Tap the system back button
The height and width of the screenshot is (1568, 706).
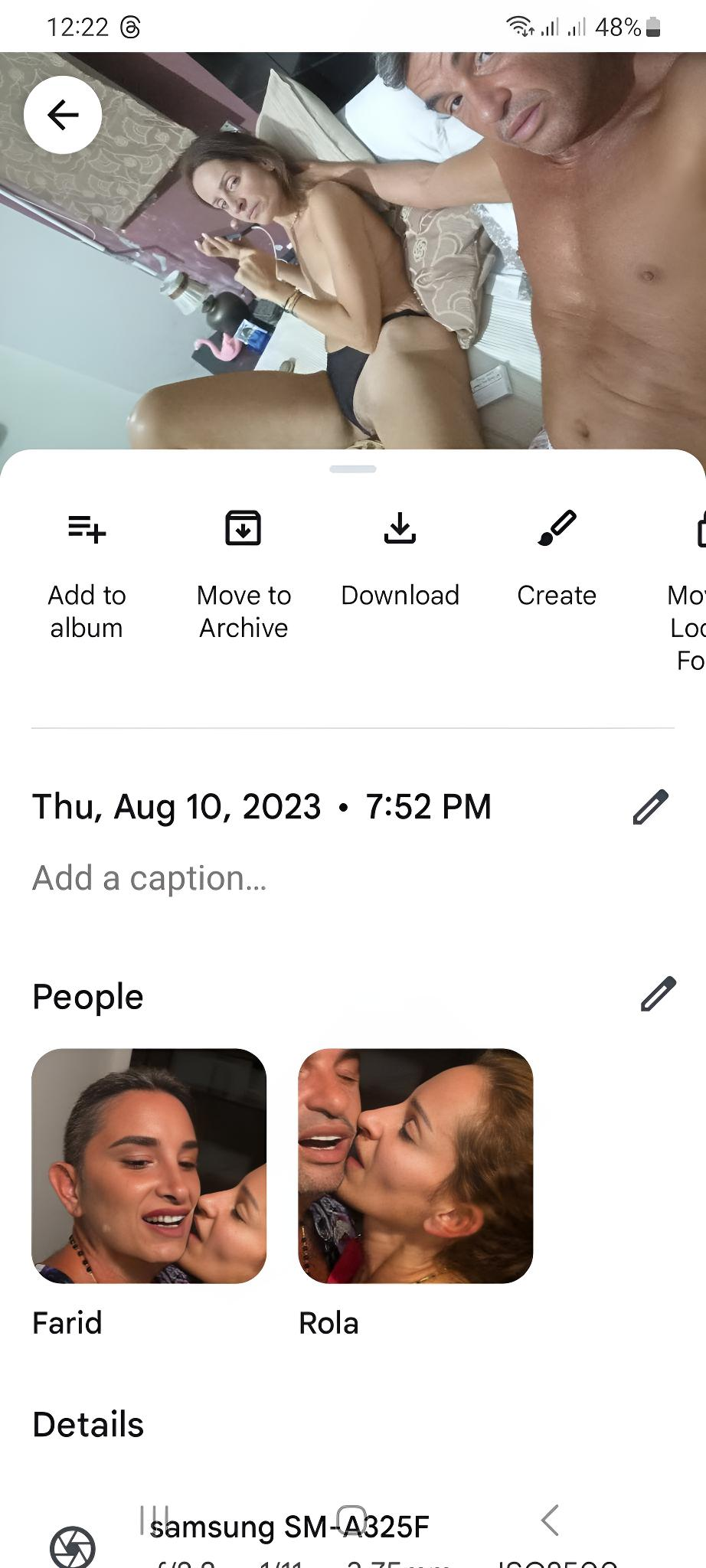coord(549,1520)
